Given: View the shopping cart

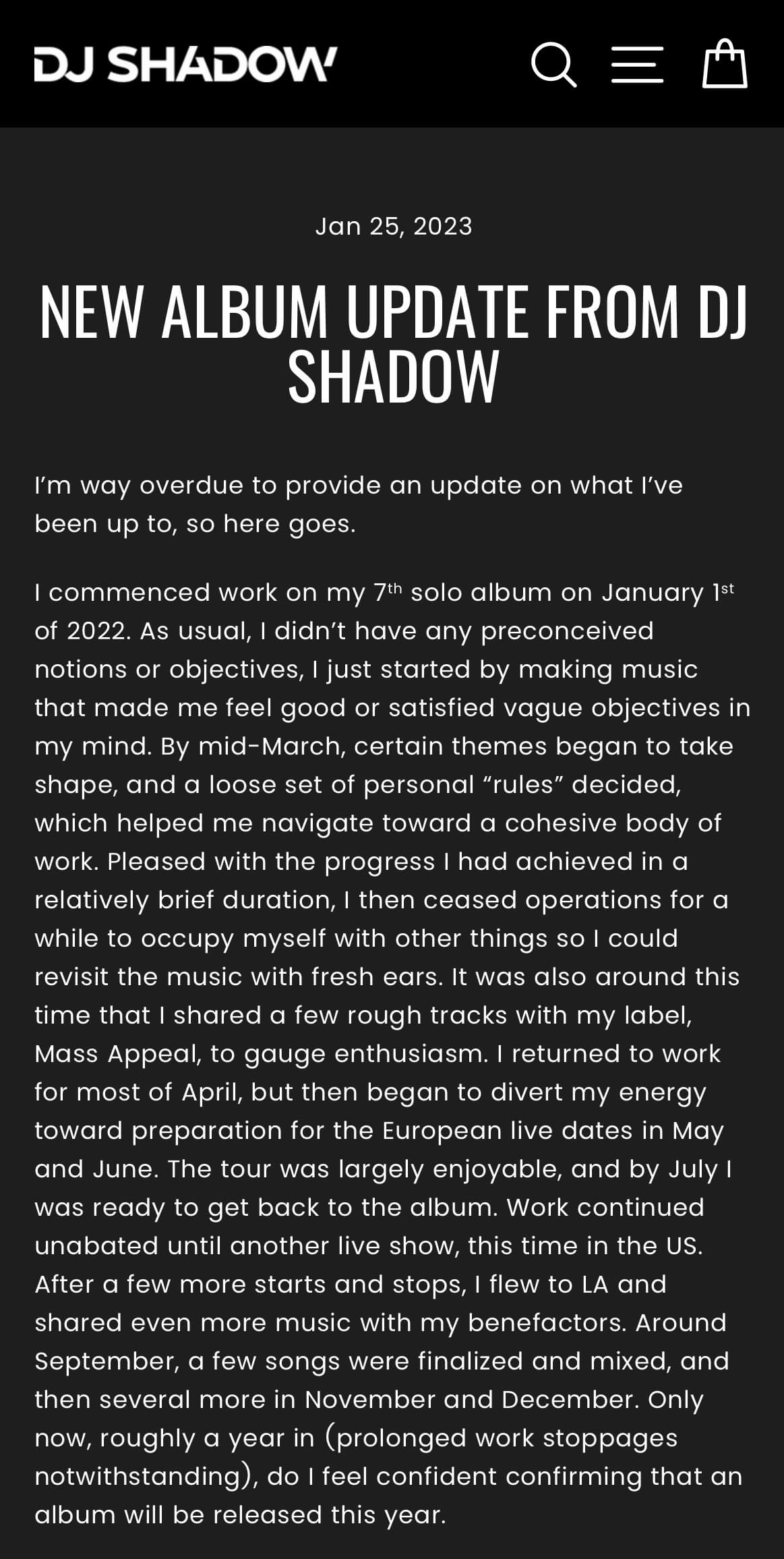Looking at the screenshot, I should pos(725,63).
